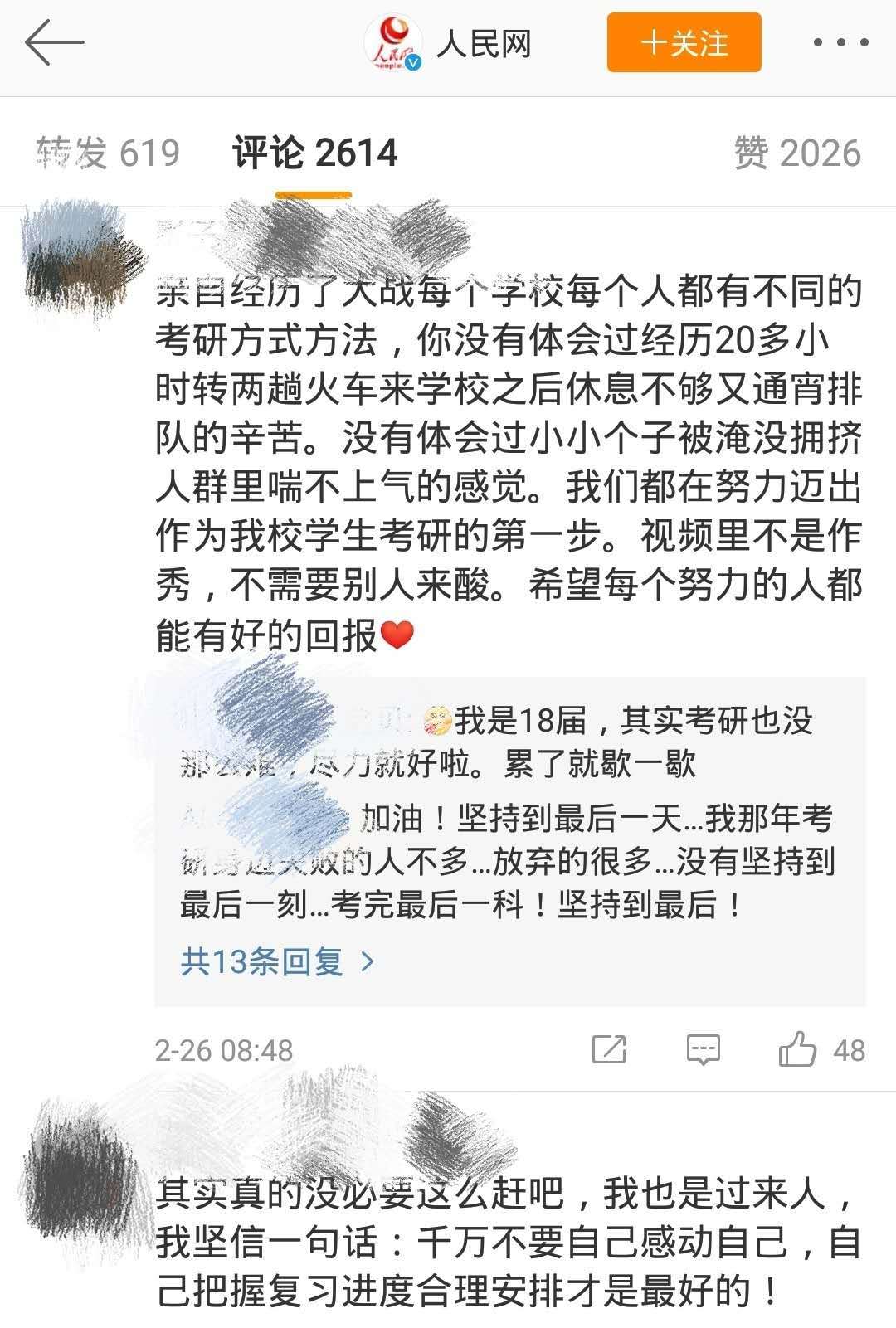
Task: Like the comment with 48 likes
Action: point(797,1050)
